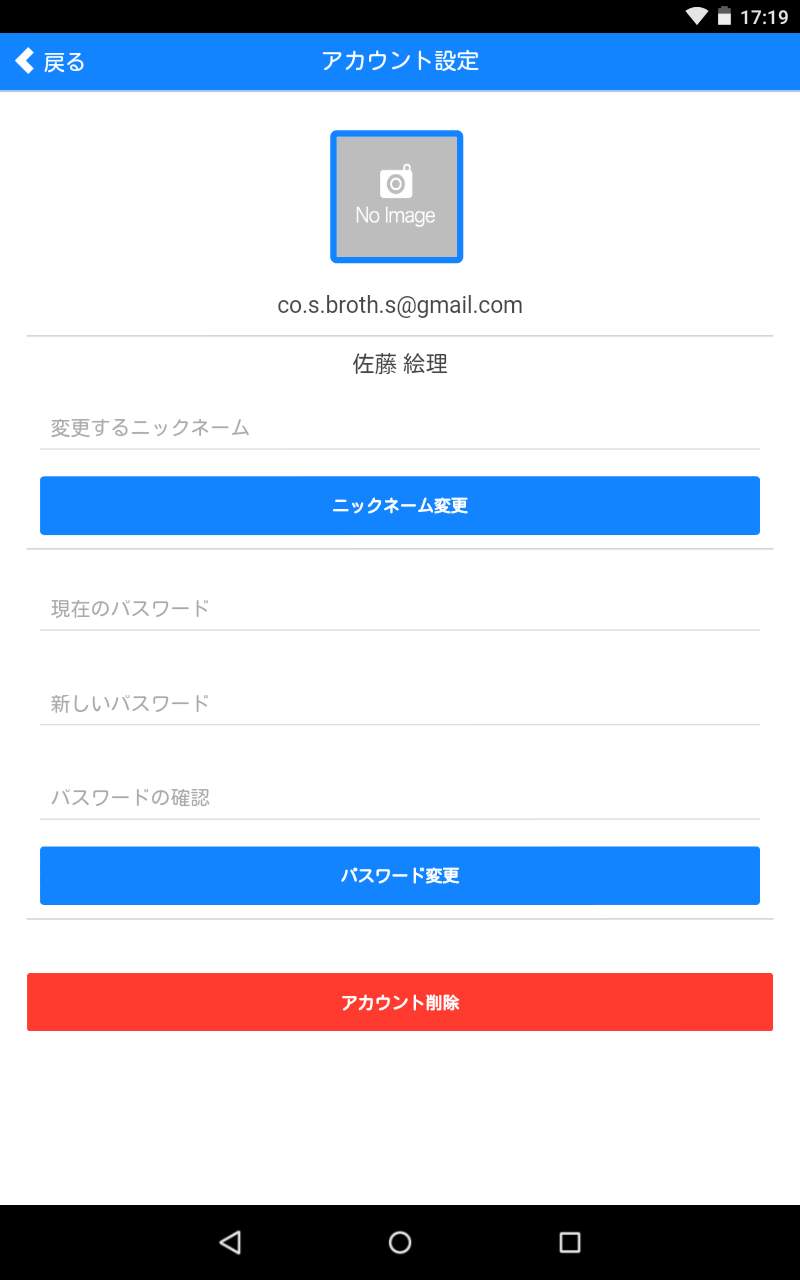
Task: Focus the パスワードの確認 field
Action: [x=400, y=798]
